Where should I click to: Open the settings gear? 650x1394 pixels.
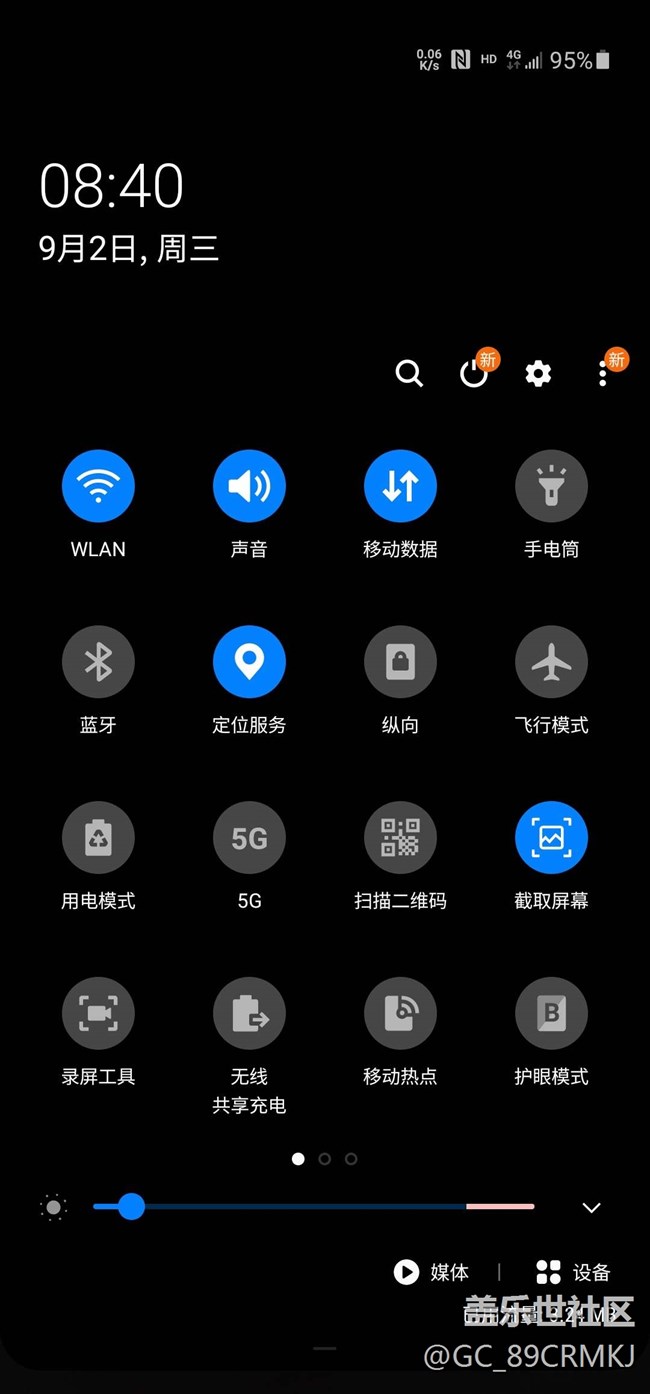point(538,374)
